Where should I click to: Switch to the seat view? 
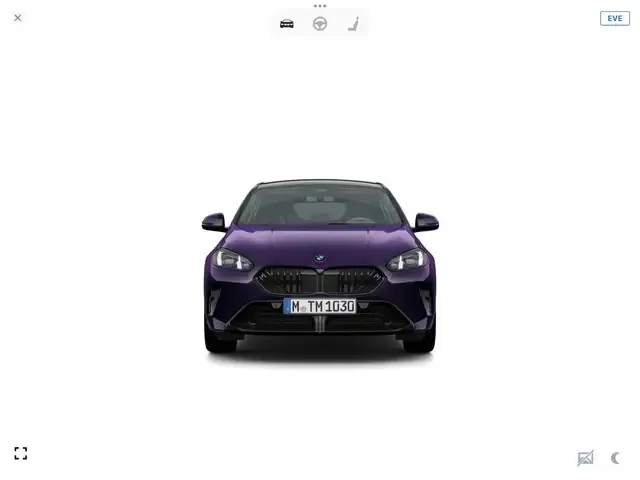(x=353, y=24)
